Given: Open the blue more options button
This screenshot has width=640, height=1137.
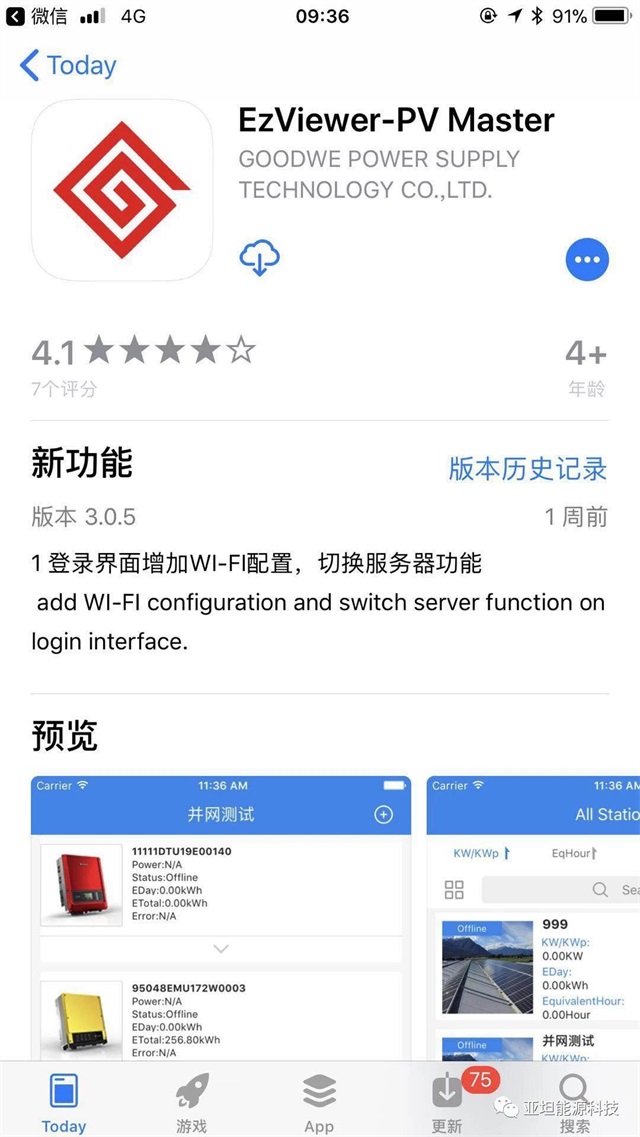Looking at the screenshot, I should point(587,260).
